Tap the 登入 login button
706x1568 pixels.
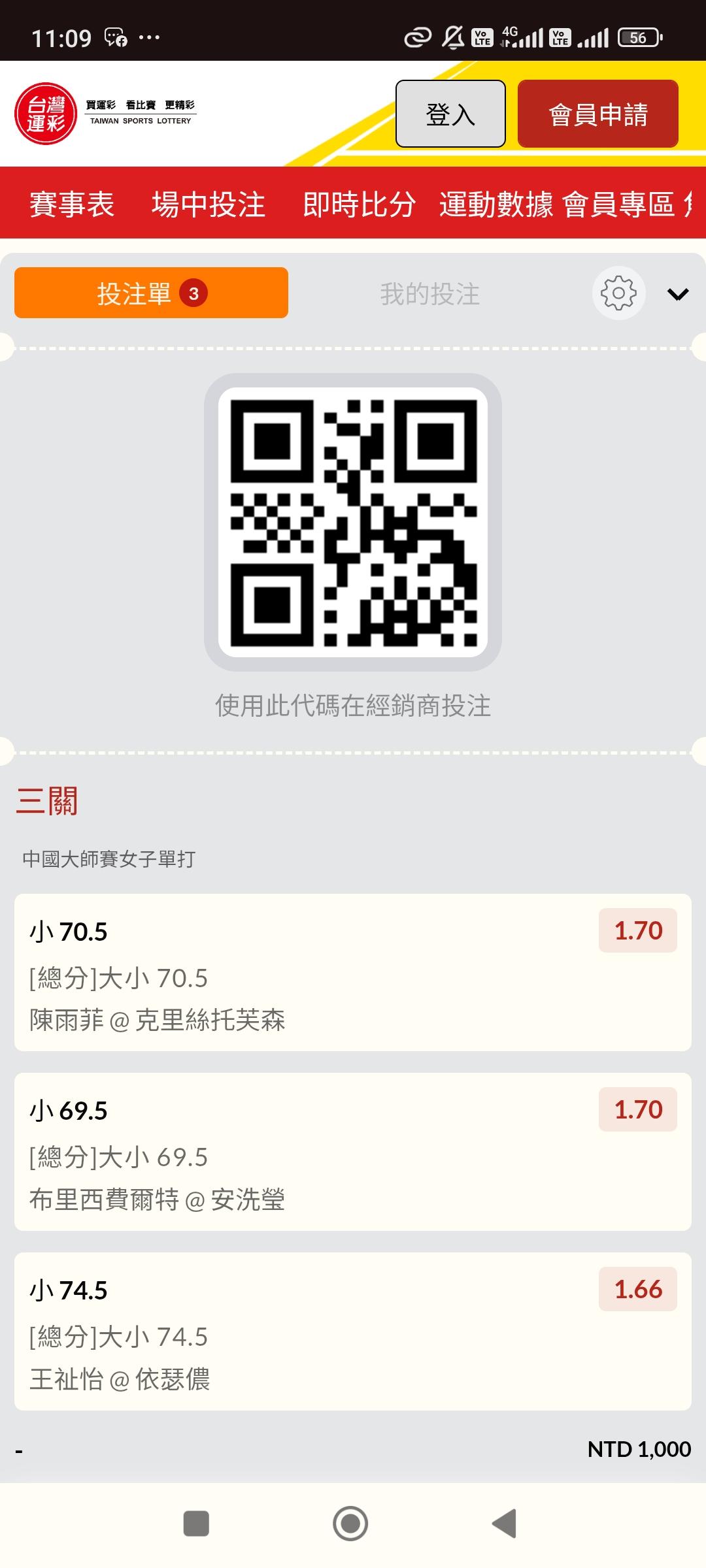[450, 114]
